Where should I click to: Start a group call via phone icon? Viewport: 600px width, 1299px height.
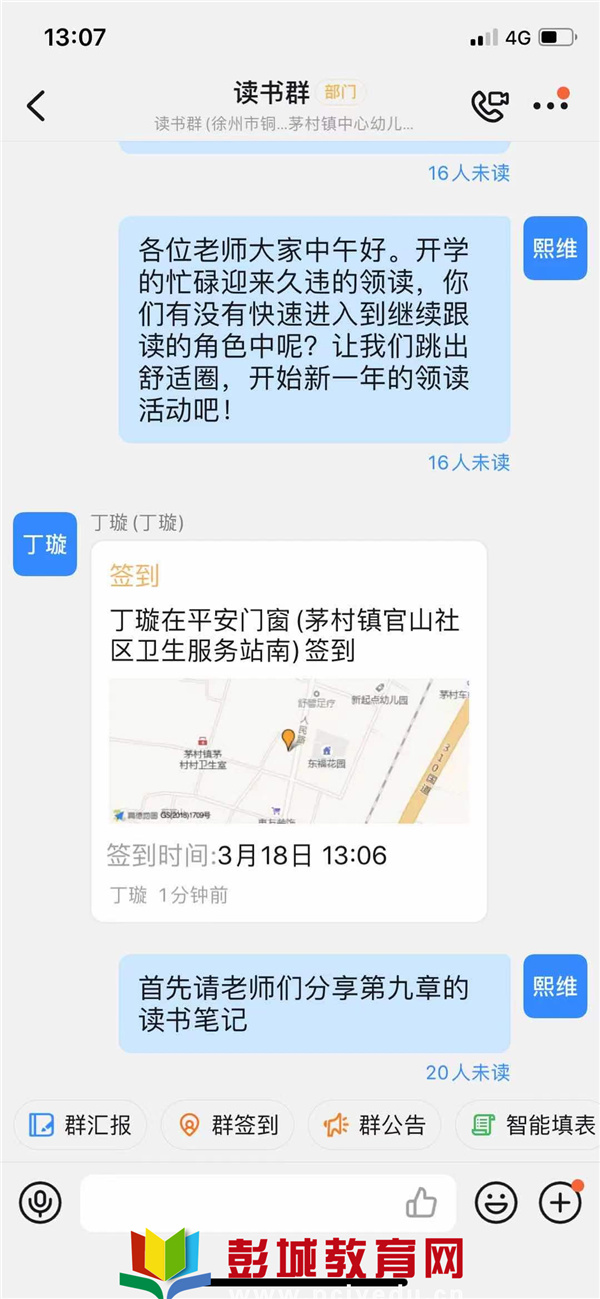490,105
